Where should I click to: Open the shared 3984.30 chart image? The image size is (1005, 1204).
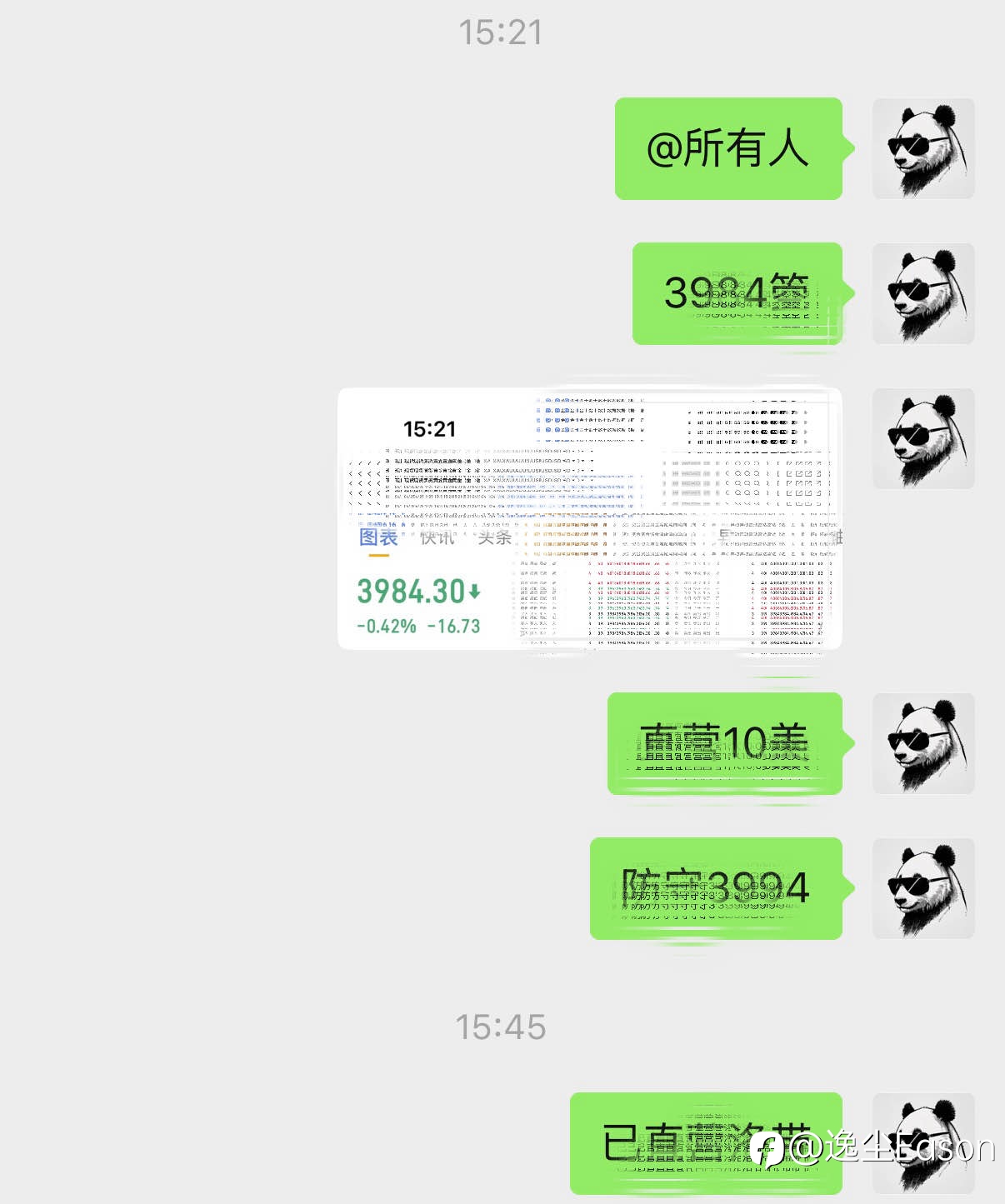pyautogui.click(x=589, y=518)
